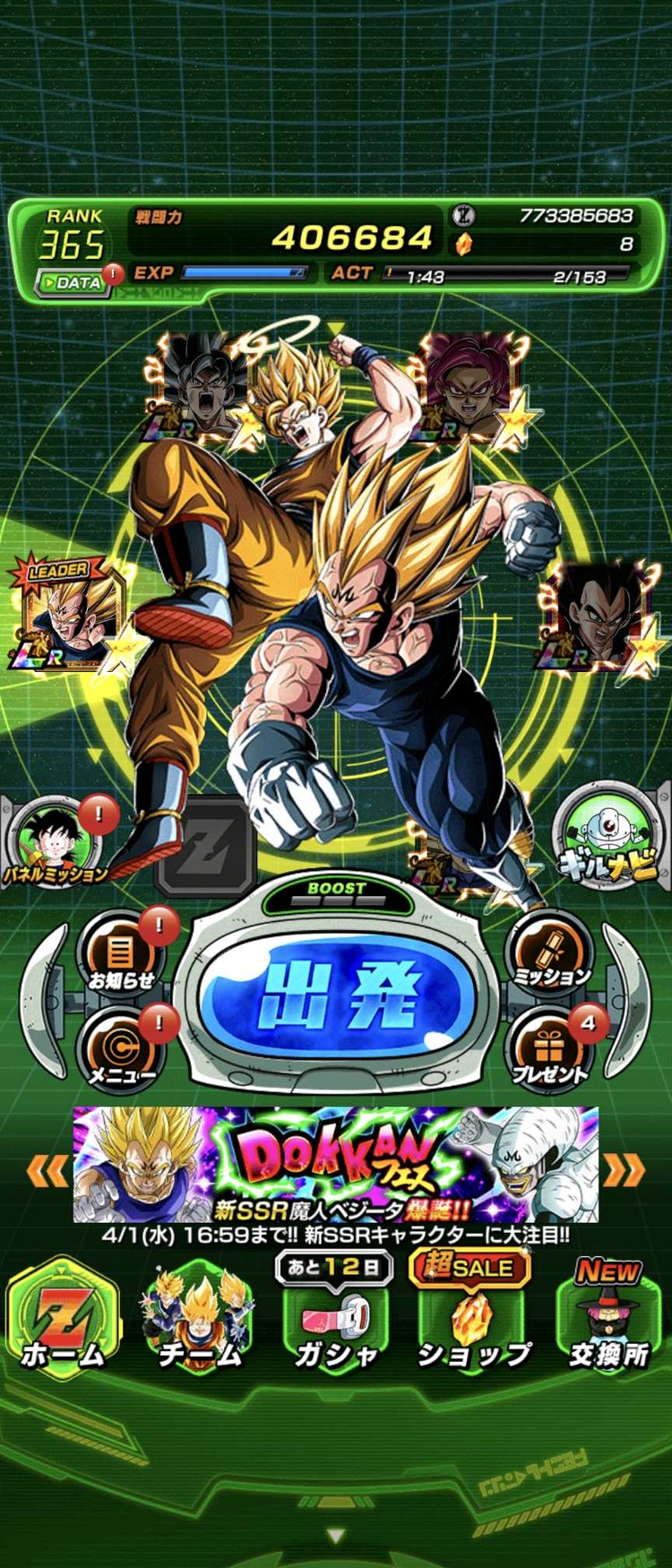Open お知らせ news button
Image resolution: width=672 pixels, height=1568 pixels.
[121, 956]
